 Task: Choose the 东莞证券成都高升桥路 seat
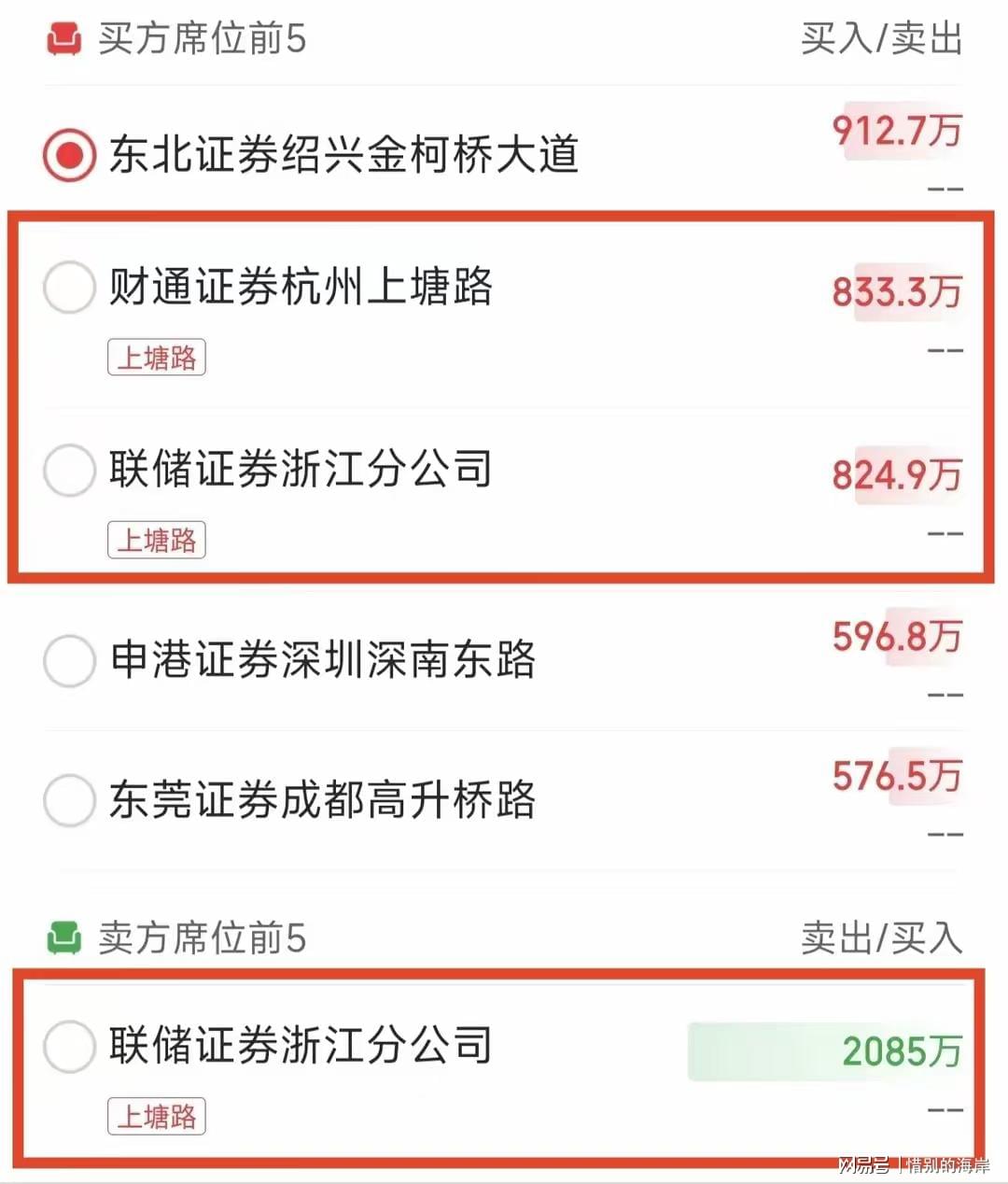[69, 800]
